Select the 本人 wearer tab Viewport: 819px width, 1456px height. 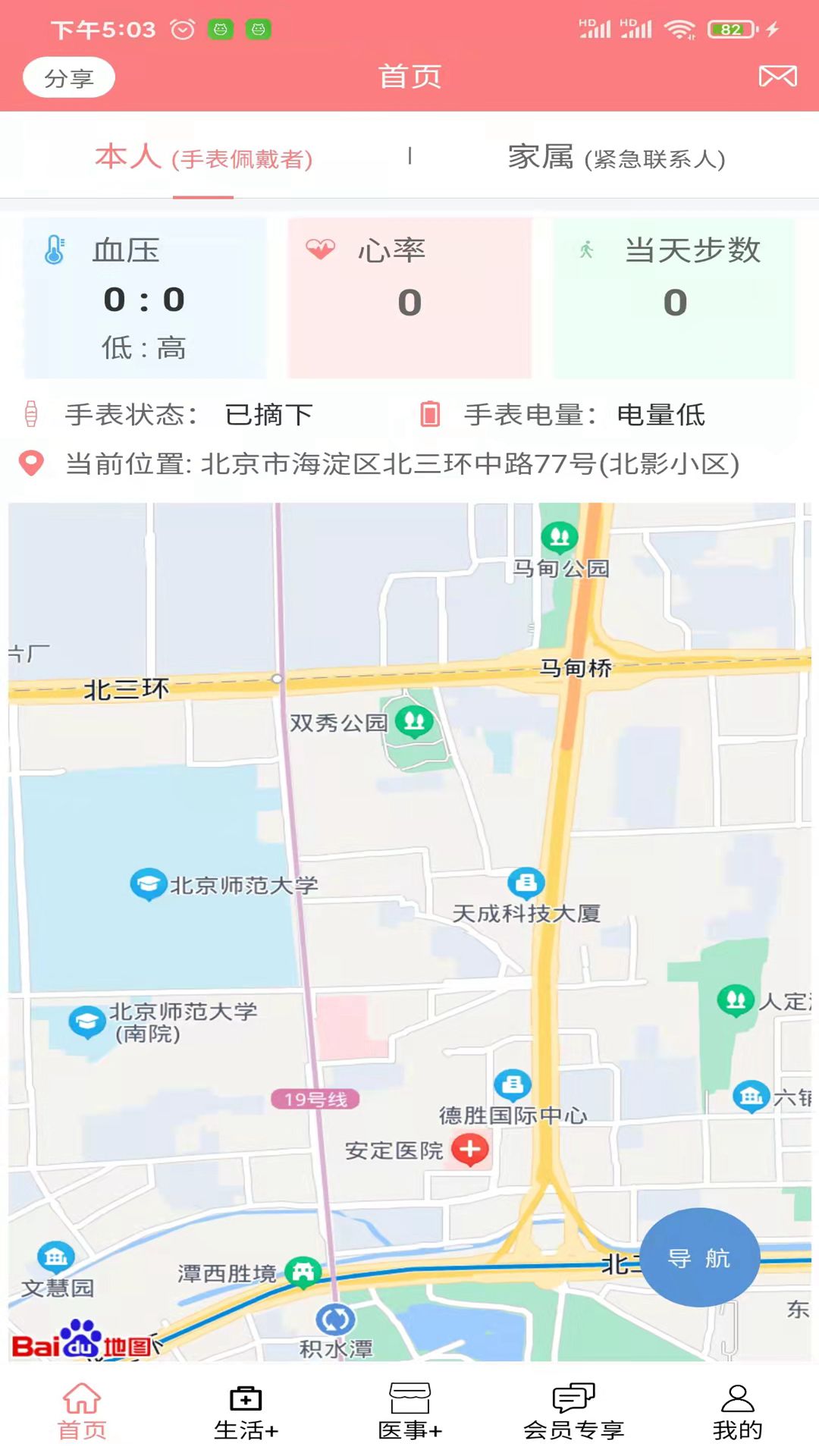tap(203, 158)
